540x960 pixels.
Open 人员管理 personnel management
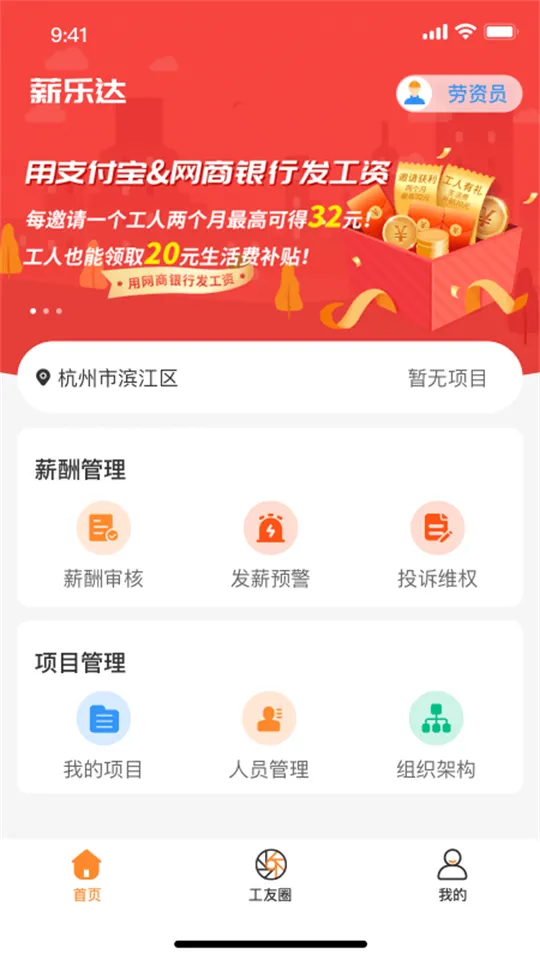point(269,735)
